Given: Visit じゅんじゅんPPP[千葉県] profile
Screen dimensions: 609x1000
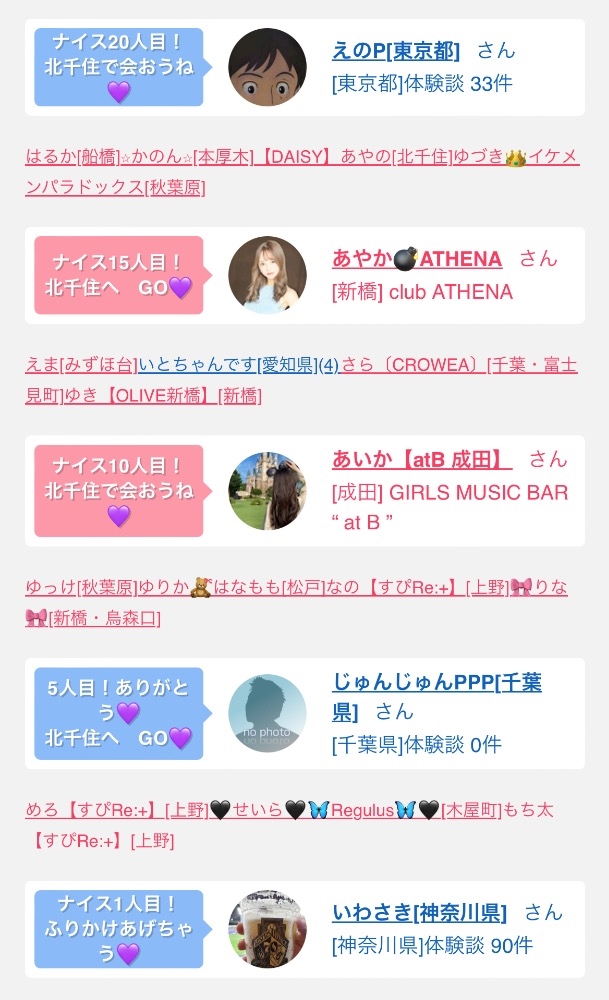Looking at the screenshot, I should pos(436,683).
